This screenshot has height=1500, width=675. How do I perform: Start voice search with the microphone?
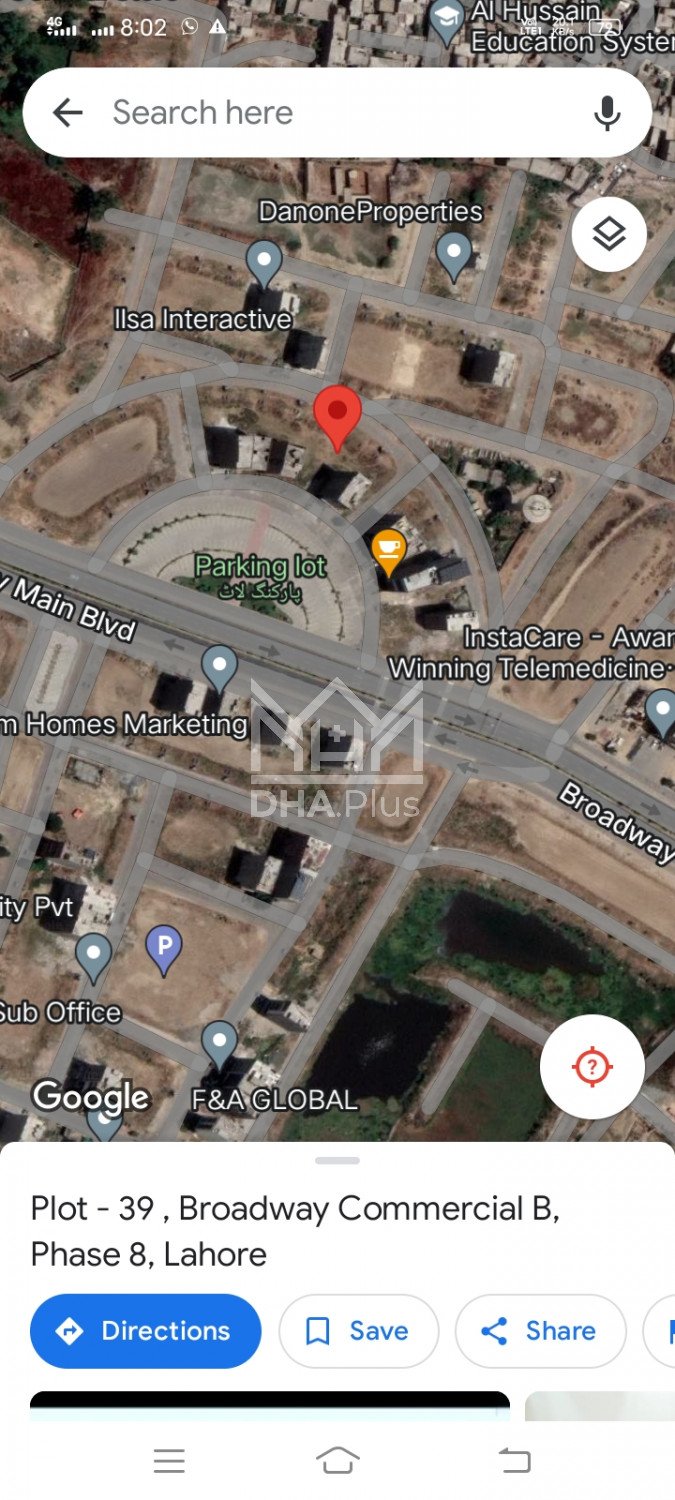(x=607, y=113)
